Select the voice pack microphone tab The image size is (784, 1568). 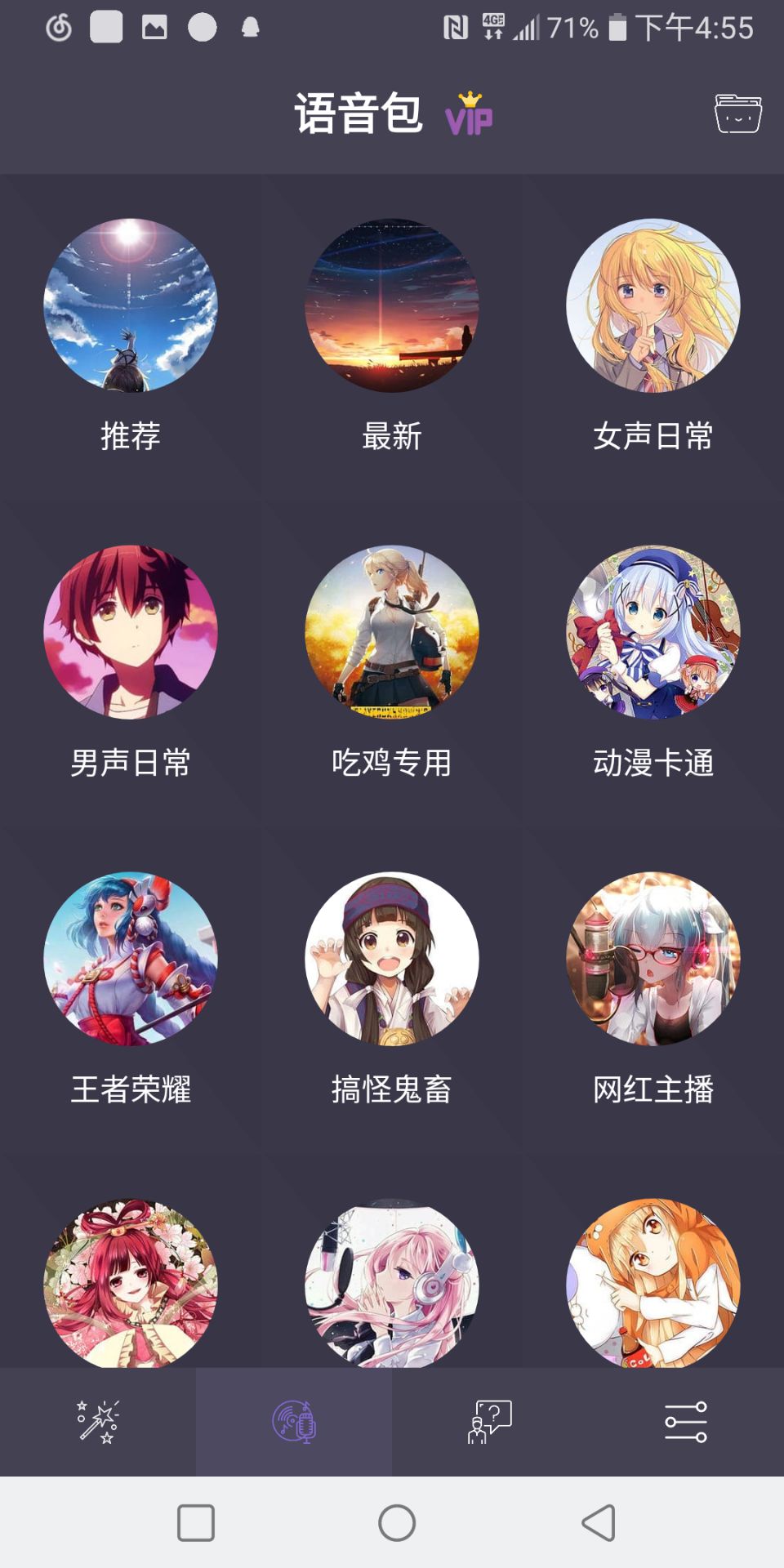point(294,1422)
